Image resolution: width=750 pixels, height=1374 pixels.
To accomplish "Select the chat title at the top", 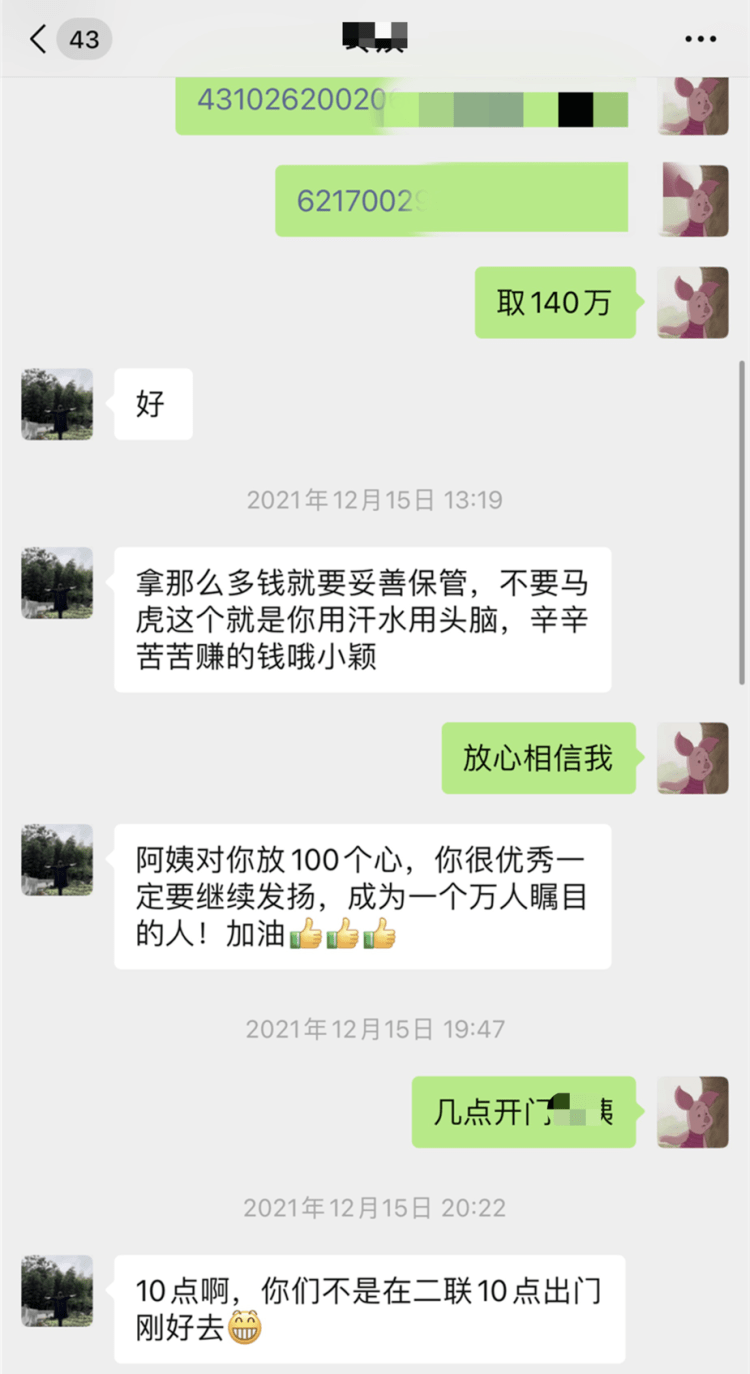I will 375,38.
